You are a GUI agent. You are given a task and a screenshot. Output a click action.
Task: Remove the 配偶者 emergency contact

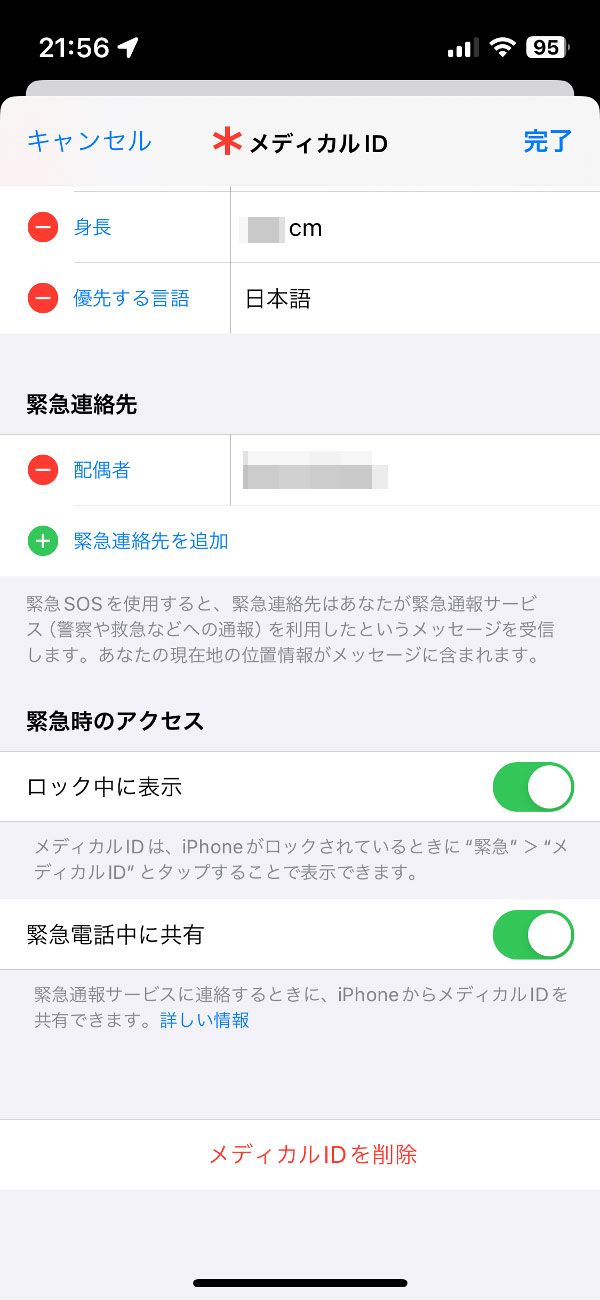tap(43, 469)
